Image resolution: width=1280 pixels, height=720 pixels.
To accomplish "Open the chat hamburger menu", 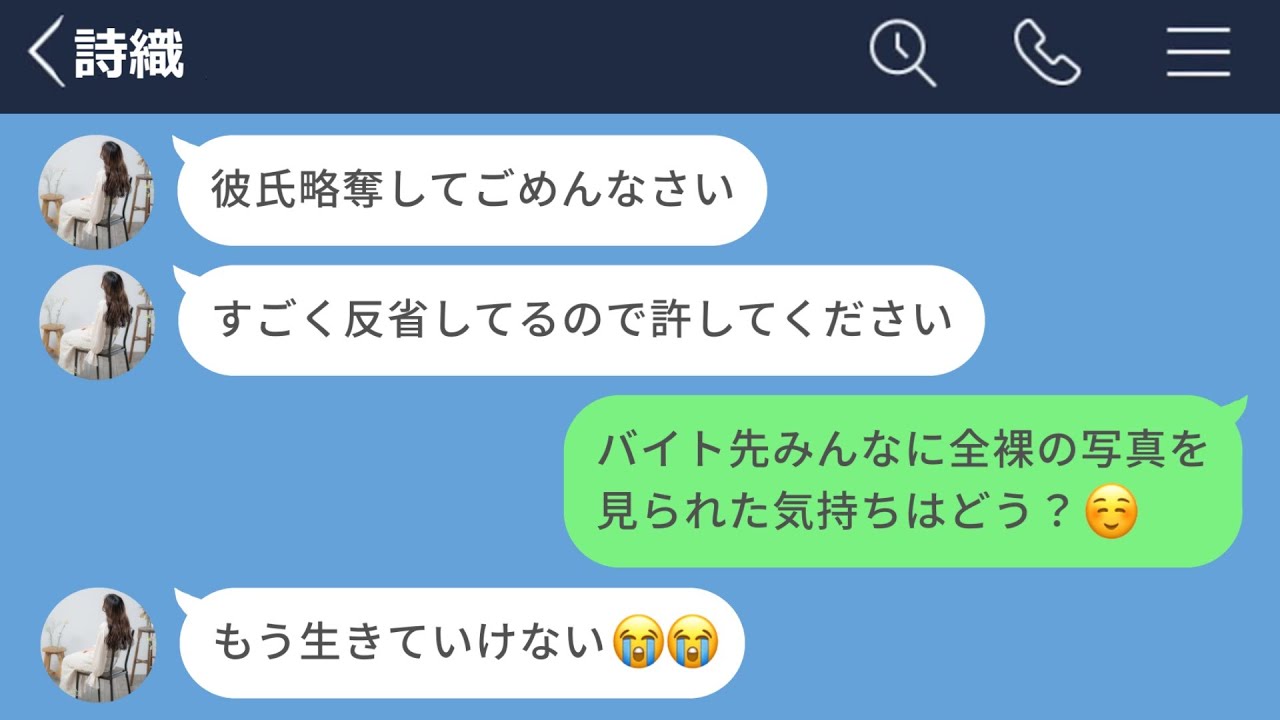I will click(1198, 52).
